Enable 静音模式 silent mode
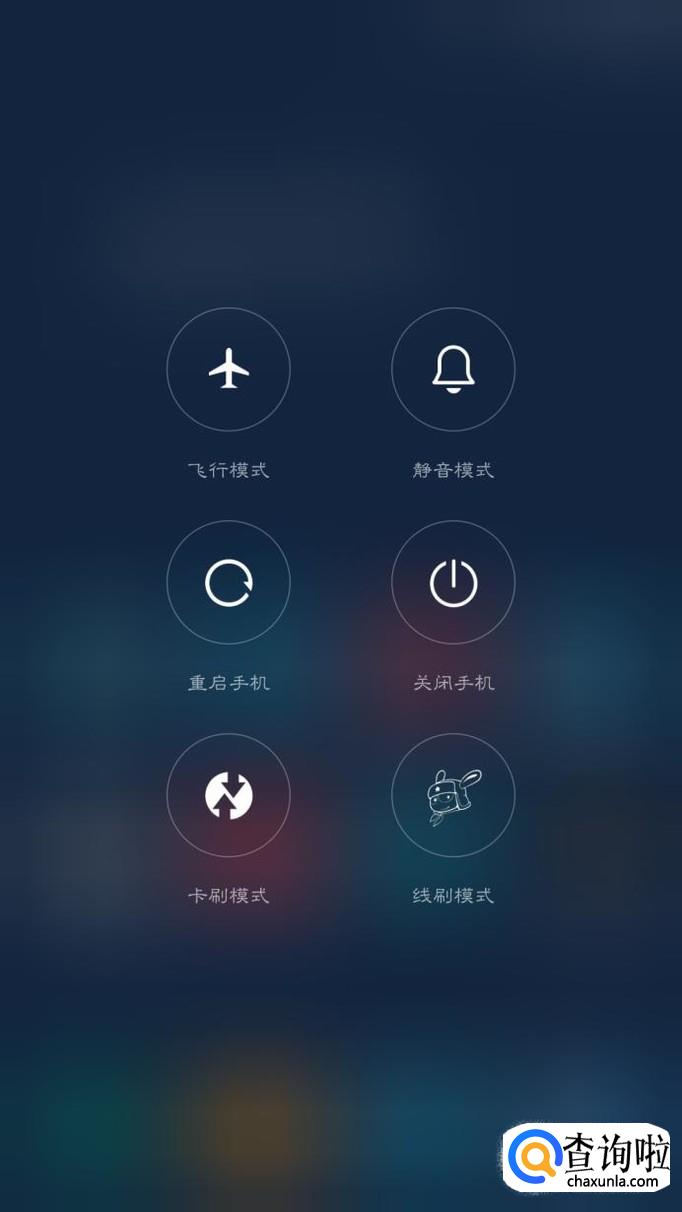Screen dimensions: 682x1212 [453, 369]
